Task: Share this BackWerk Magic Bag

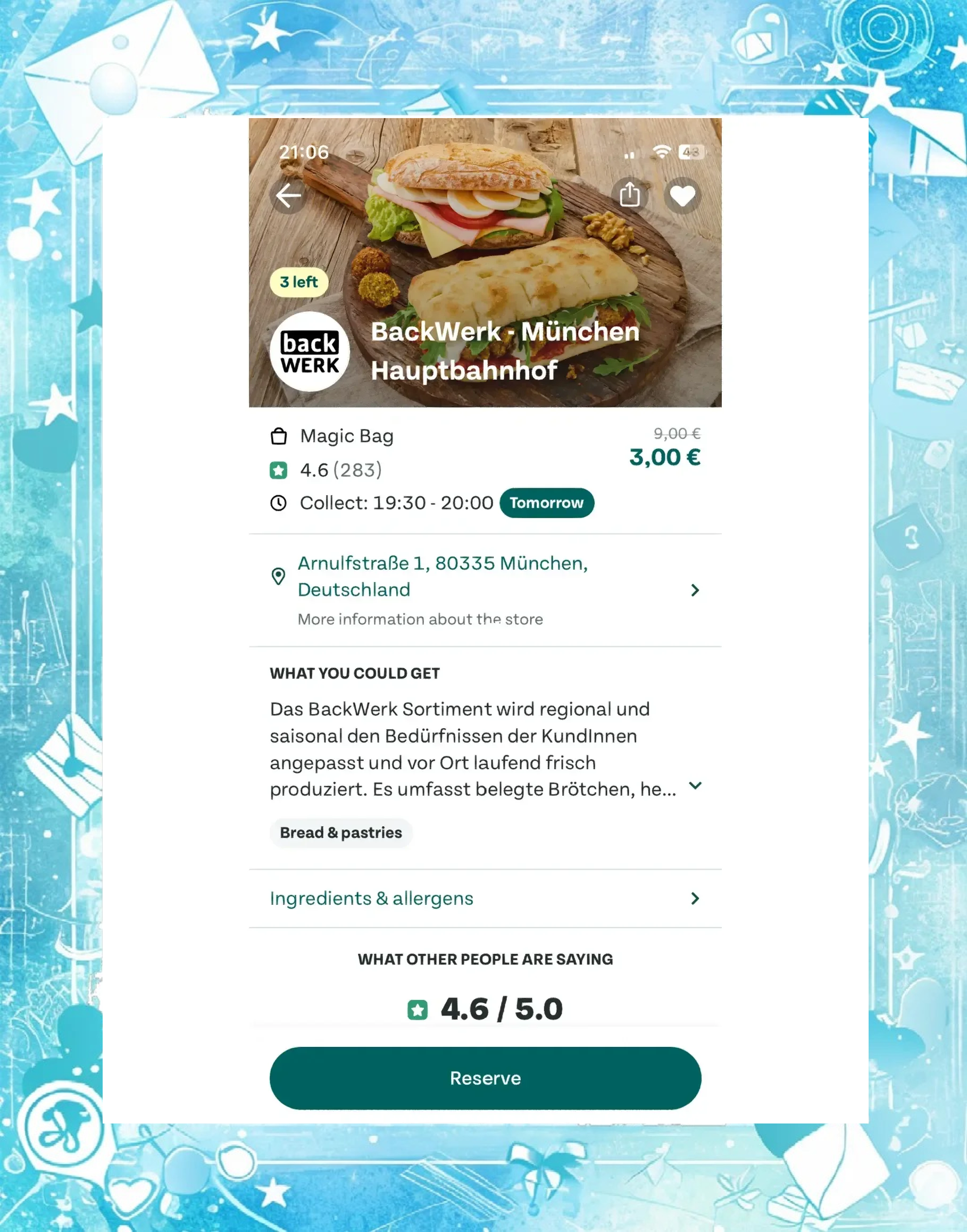Action: pos(630,195)
